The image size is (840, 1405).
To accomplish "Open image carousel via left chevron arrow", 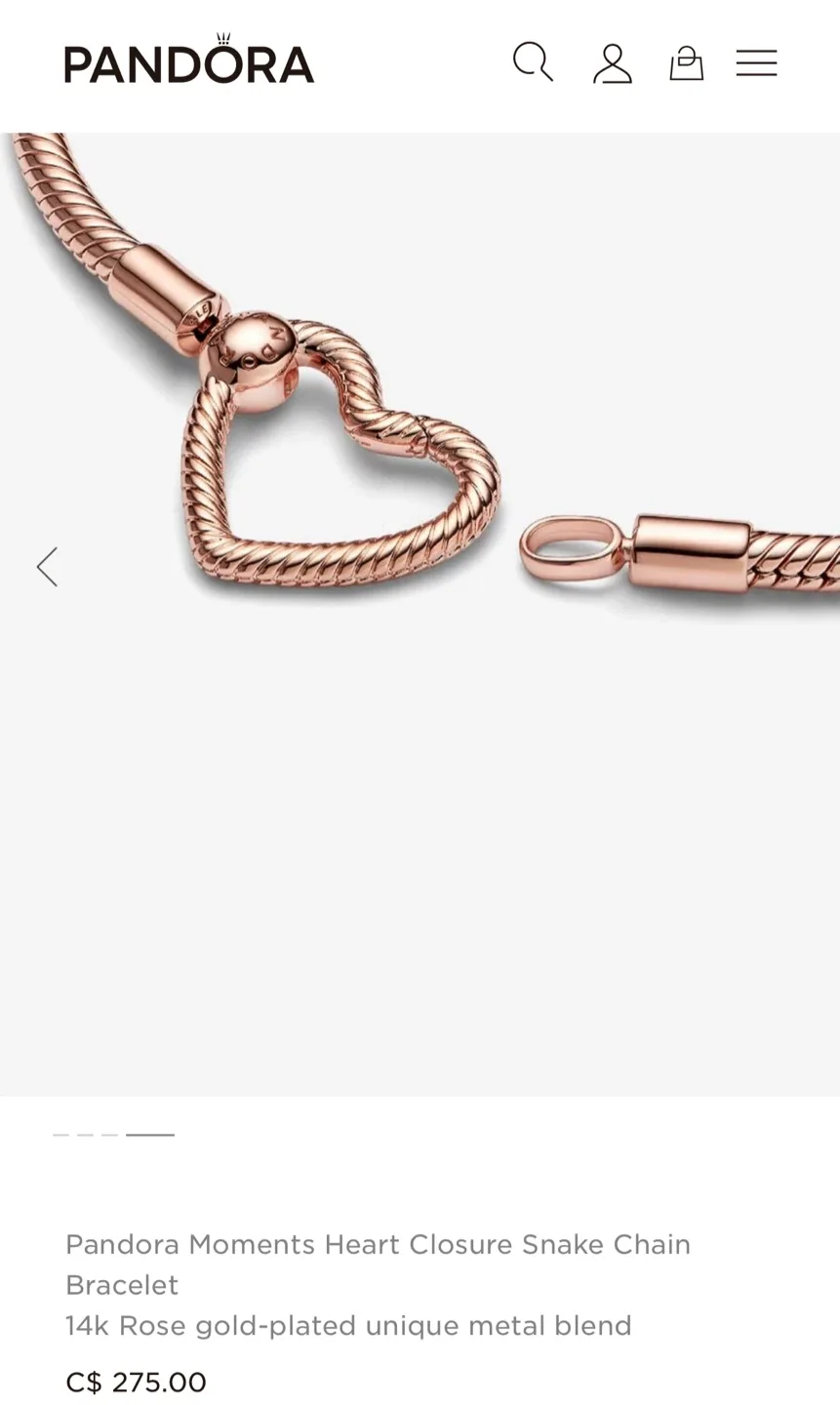I will point(47,566).
